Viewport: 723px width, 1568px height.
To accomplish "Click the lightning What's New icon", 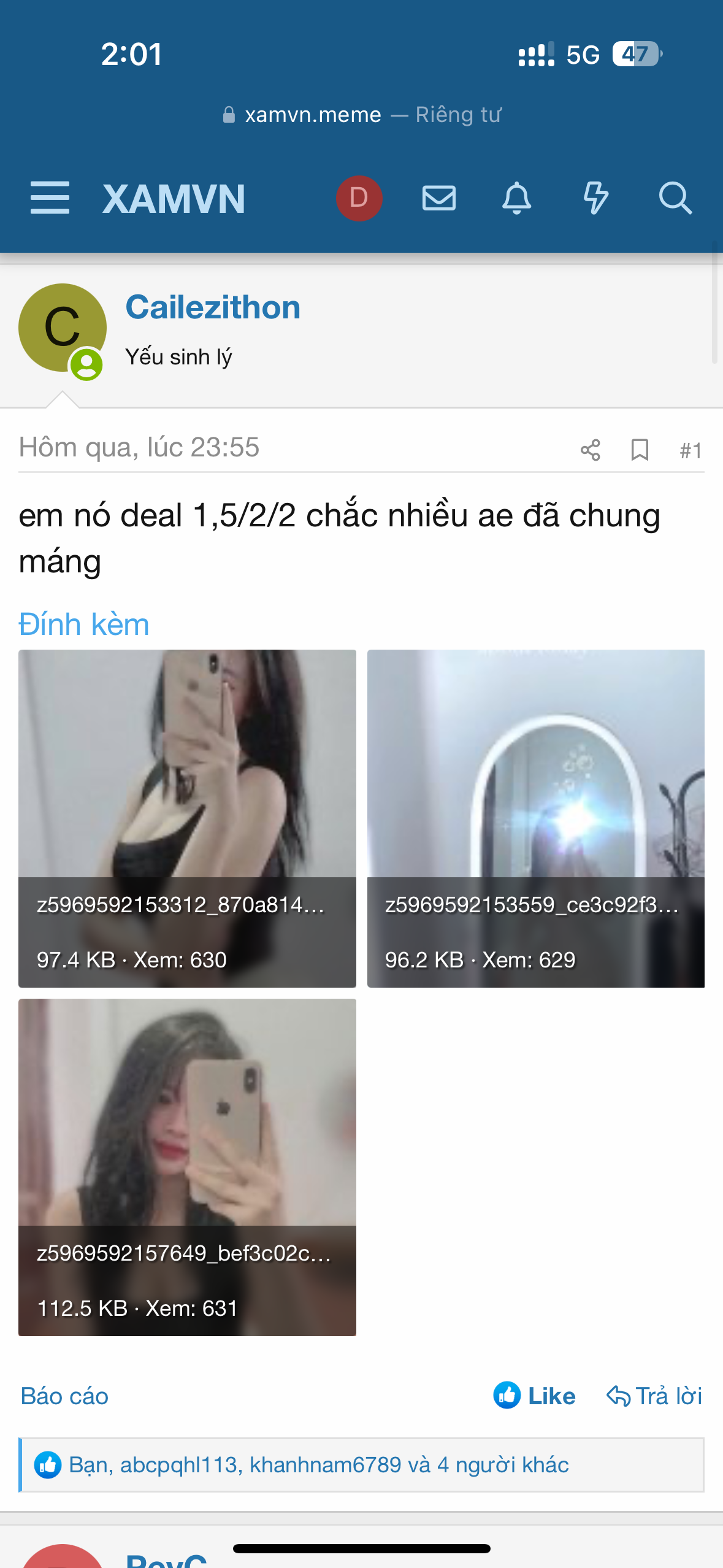I will [x=595, y=198].
